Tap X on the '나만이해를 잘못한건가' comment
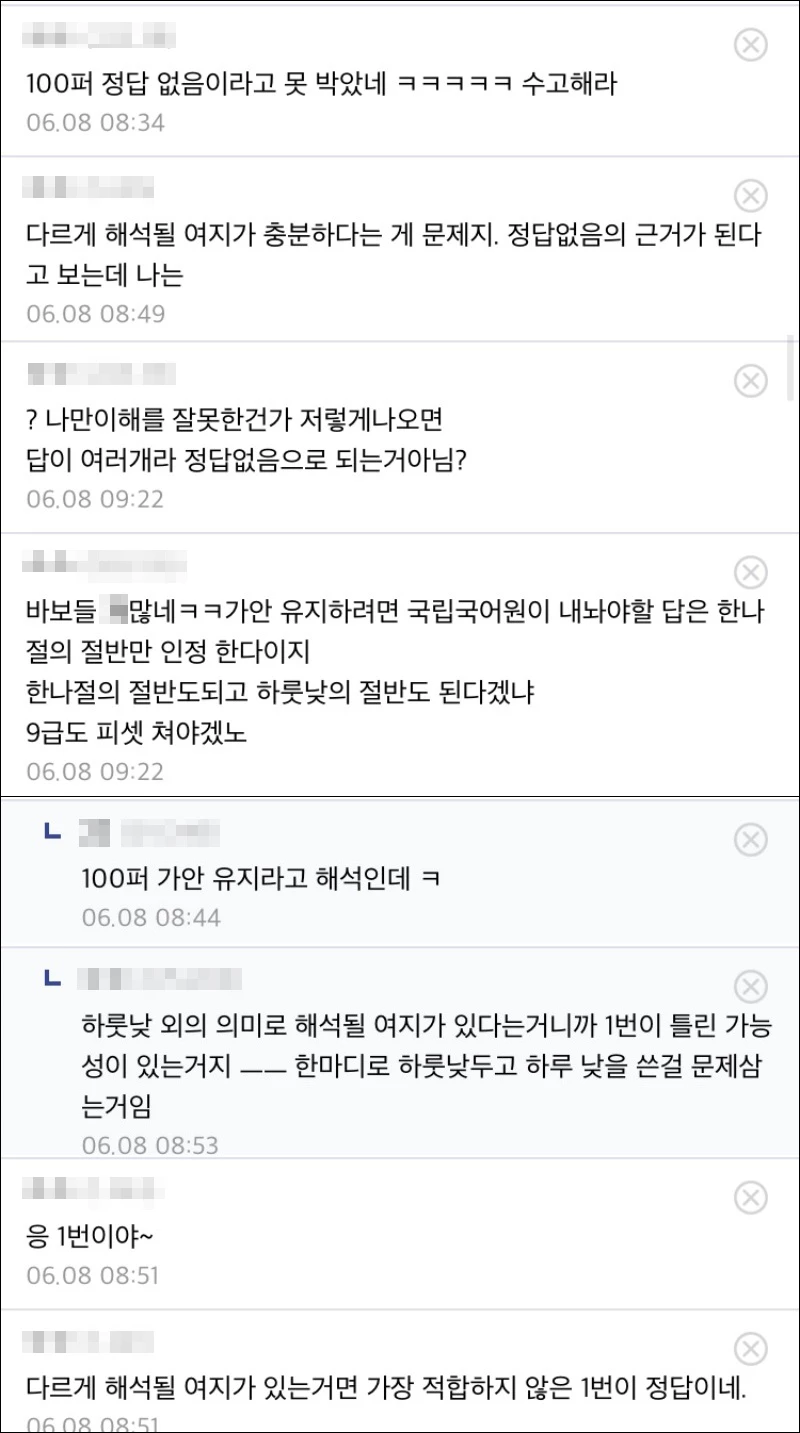This screenshot has height=1433, width=800. [x=751, y=381]
